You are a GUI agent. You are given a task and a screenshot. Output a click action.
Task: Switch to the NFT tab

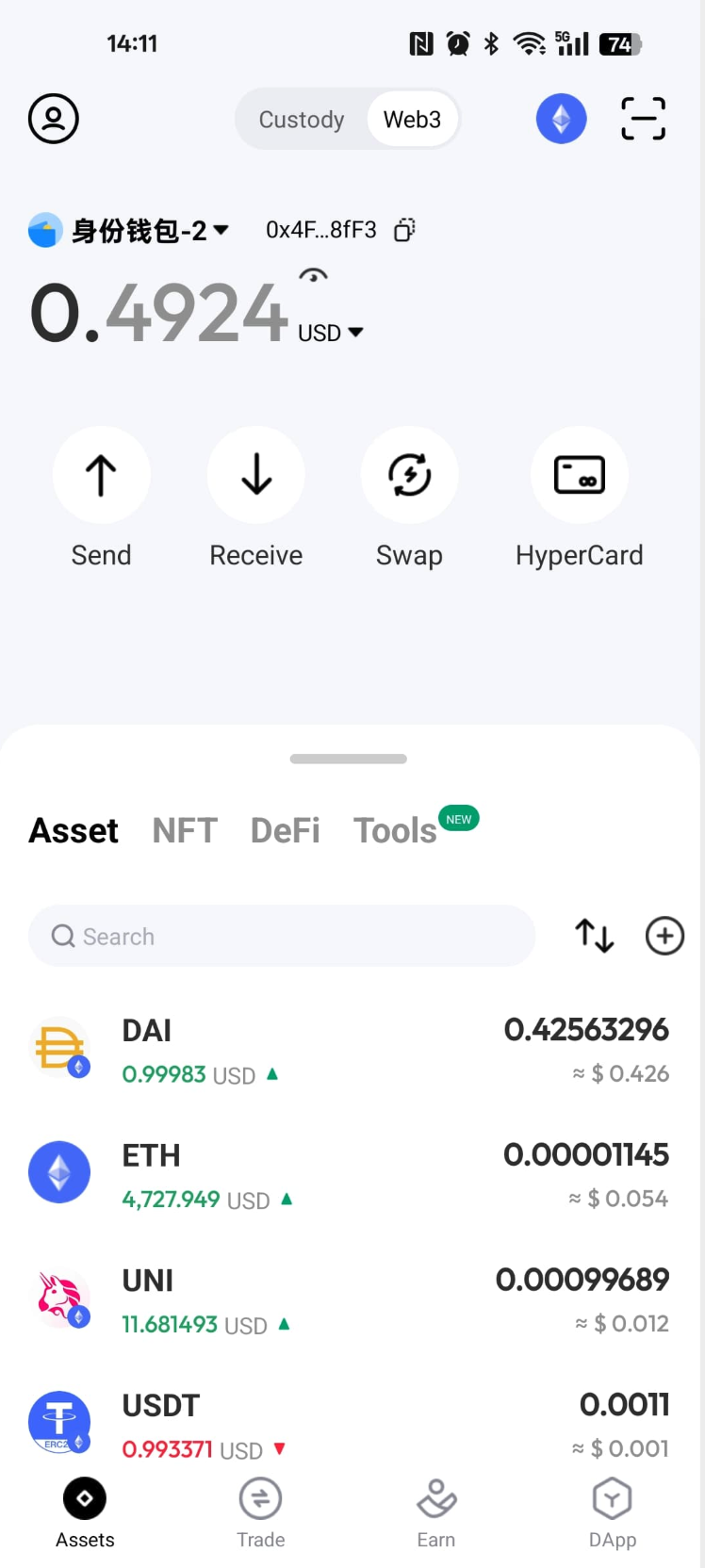185,830
